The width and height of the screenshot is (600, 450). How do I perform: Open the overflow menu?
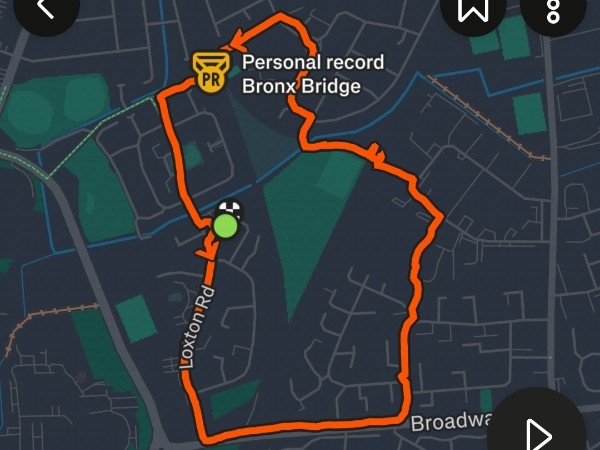coord(552,9)
